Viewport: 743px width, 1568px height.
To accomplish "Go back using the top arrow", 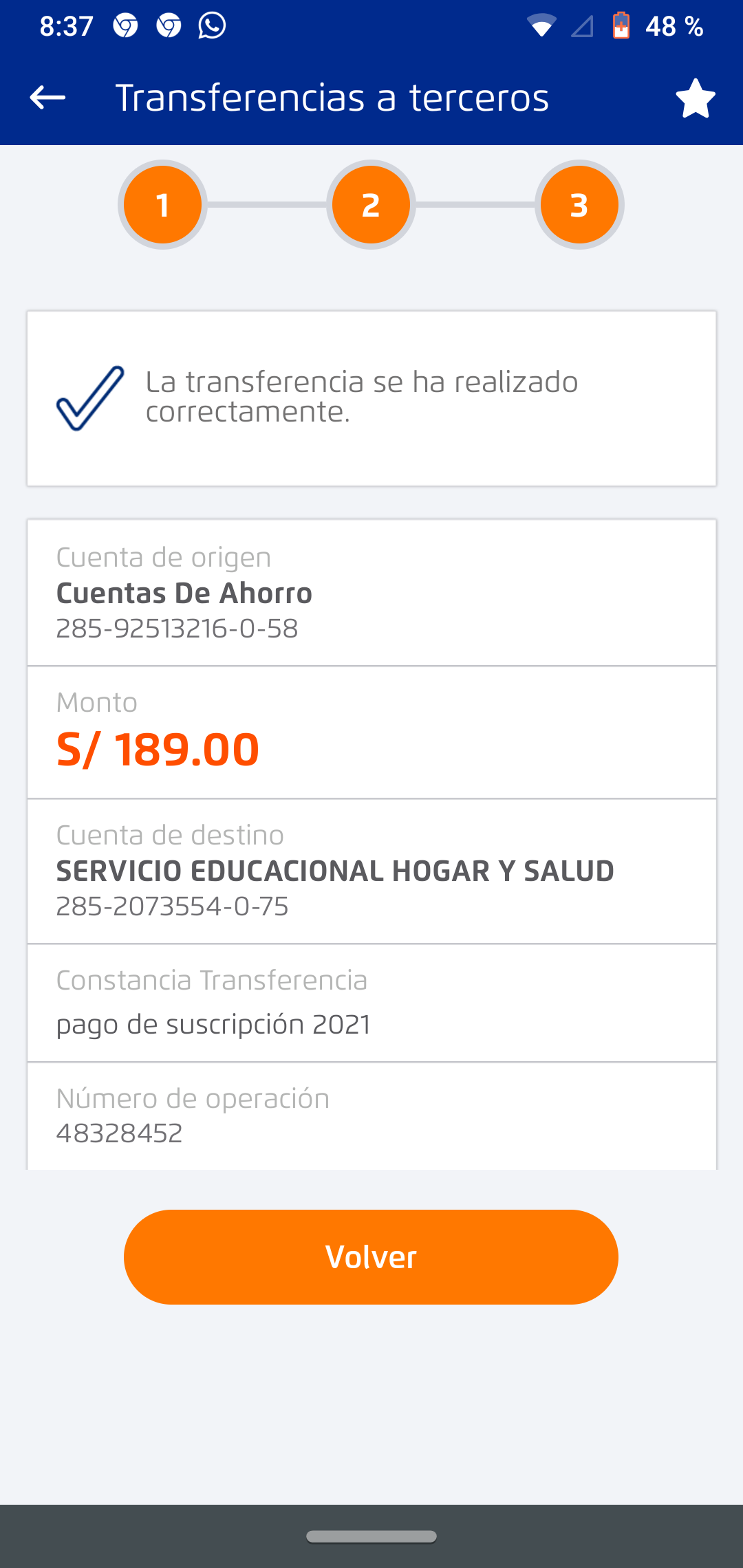I will point(47,98).
